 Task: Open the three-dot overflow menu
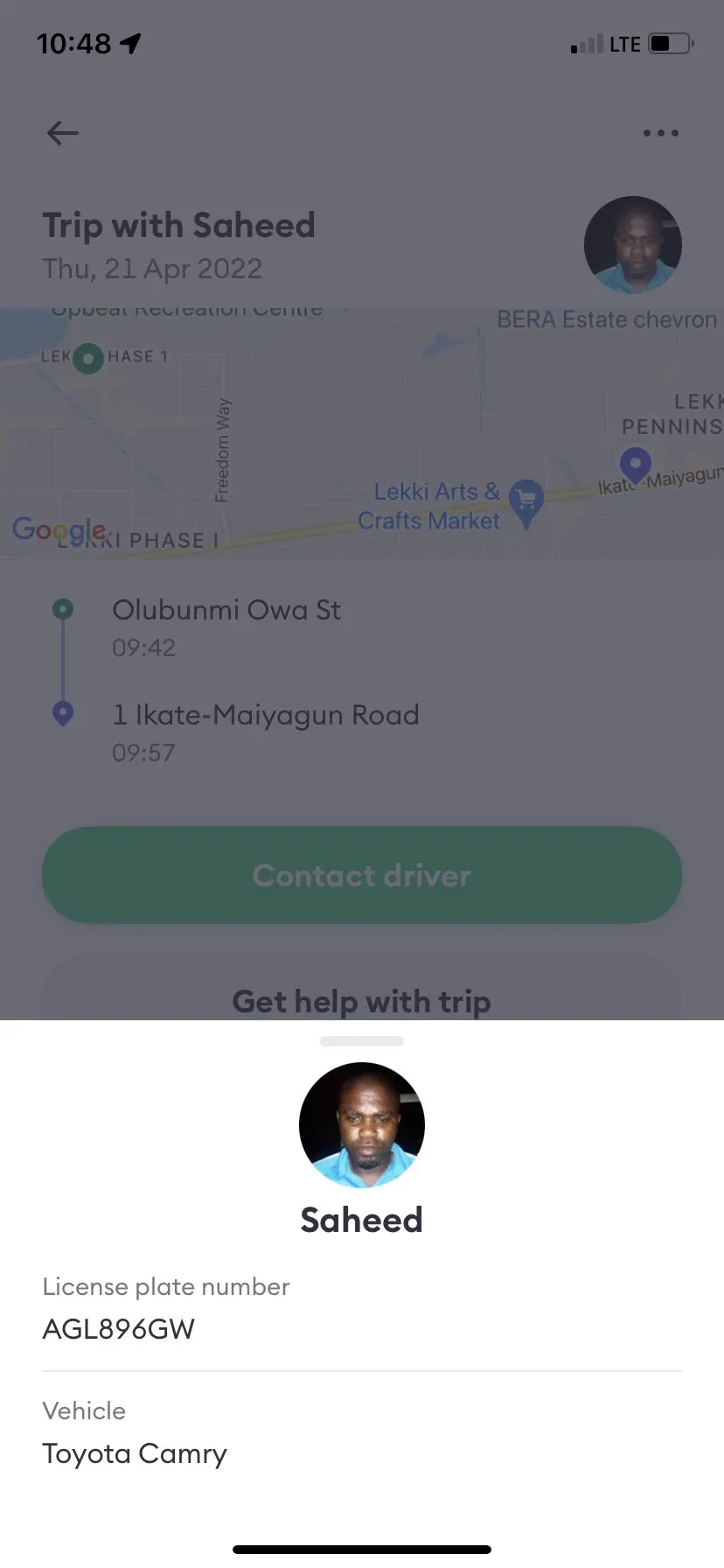pos(660,133)
